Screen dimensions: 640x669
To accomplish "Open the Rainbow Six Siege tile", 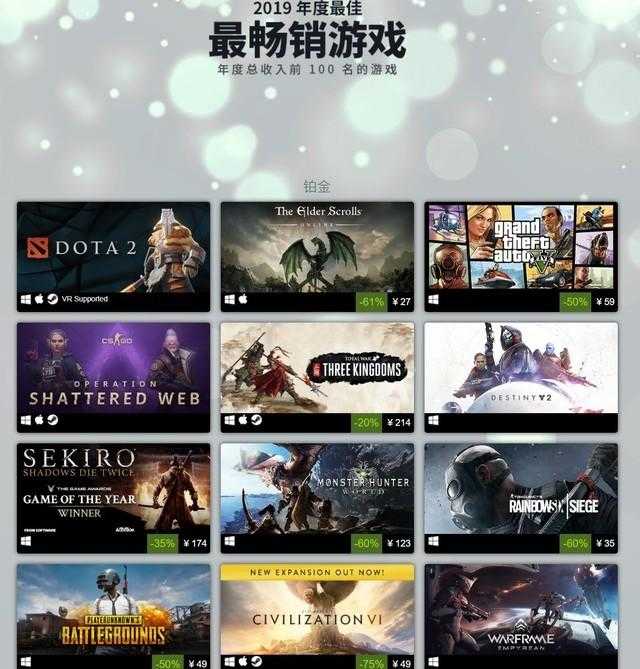I will coord(521,488).
